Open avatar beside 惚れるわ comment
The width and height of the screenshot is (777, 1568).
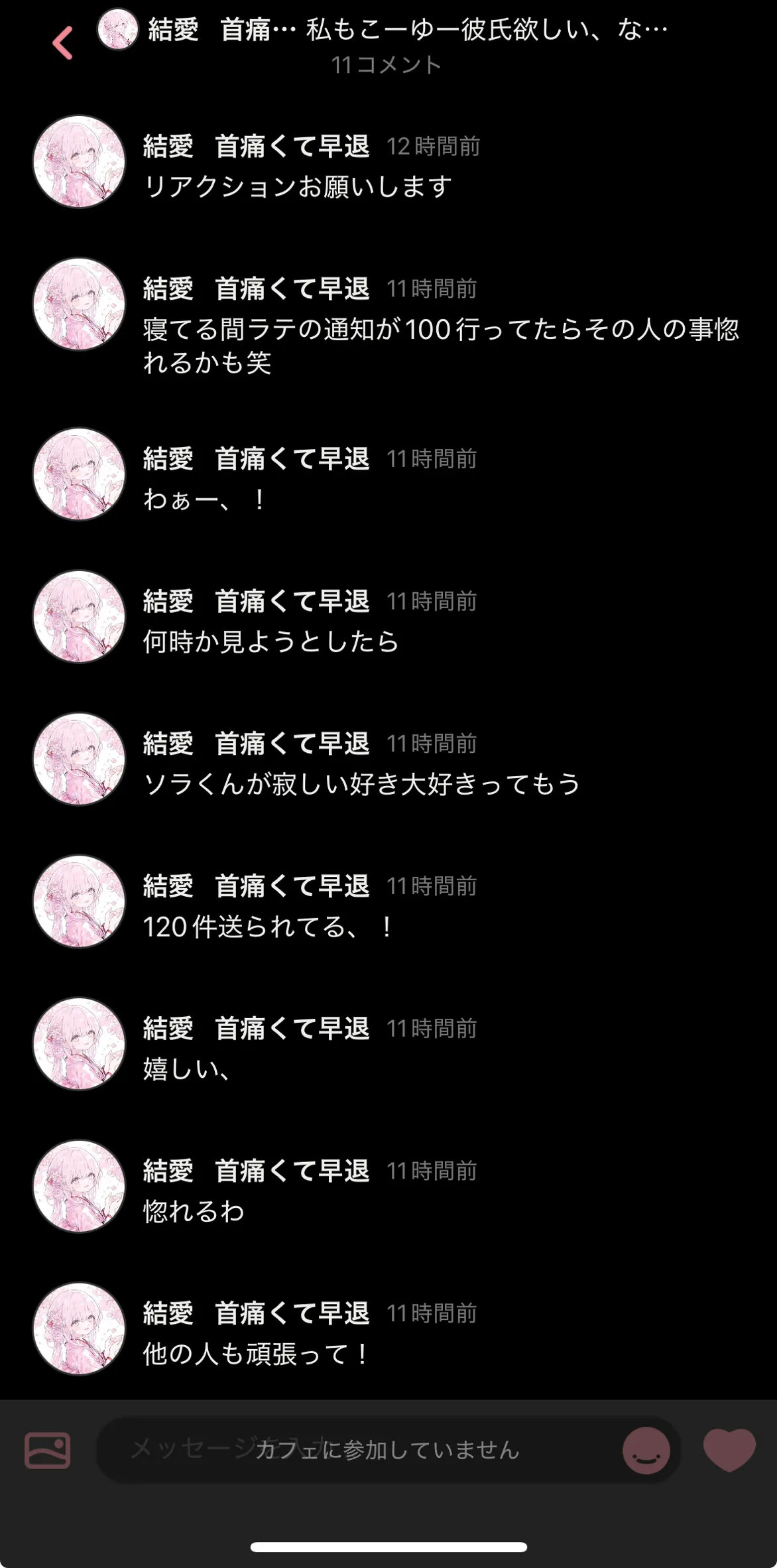pos(80,1187)
